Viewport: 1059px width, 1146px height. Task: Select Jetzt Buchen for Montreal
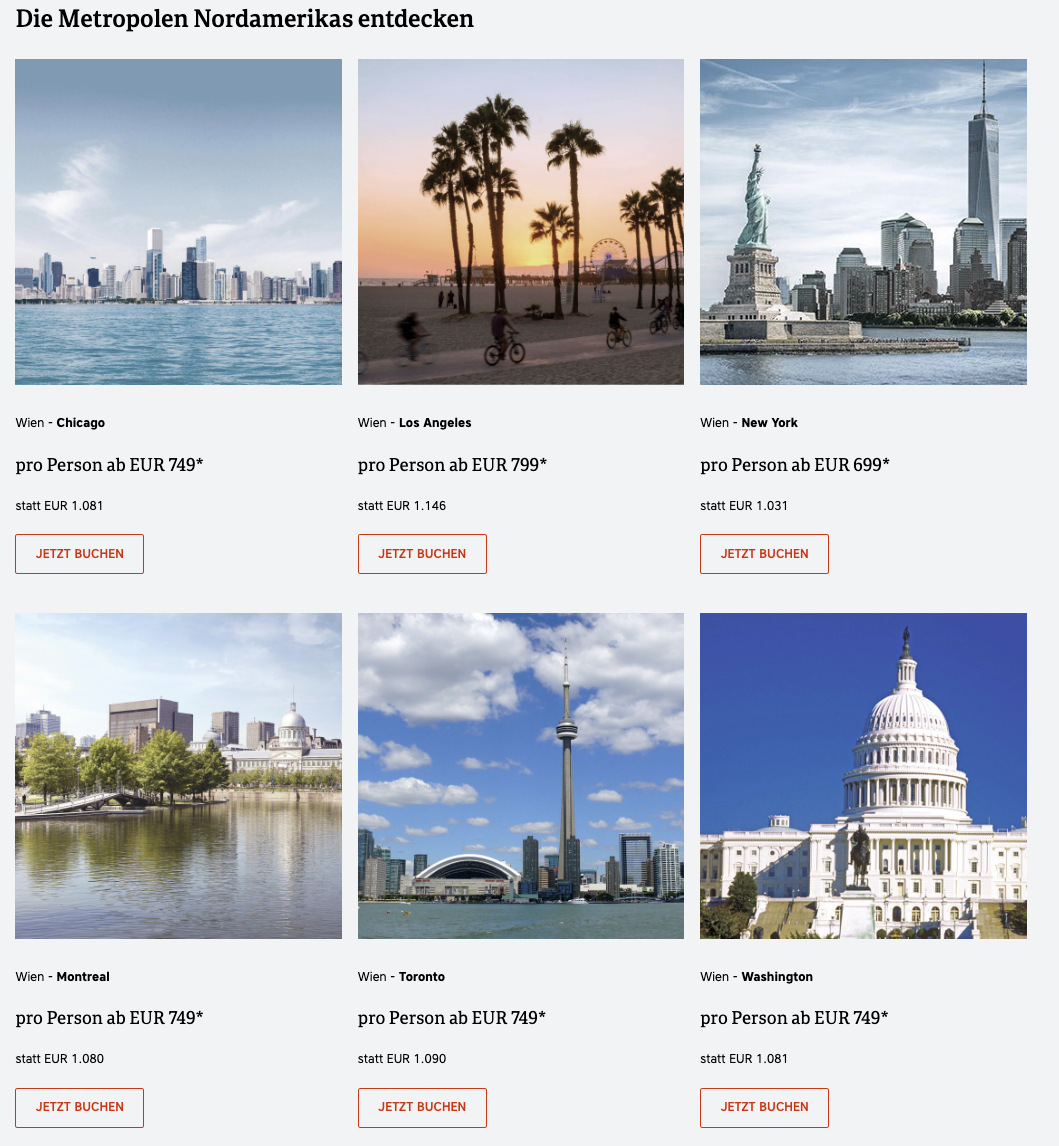pyautogui.click(x=79, y=1107)
